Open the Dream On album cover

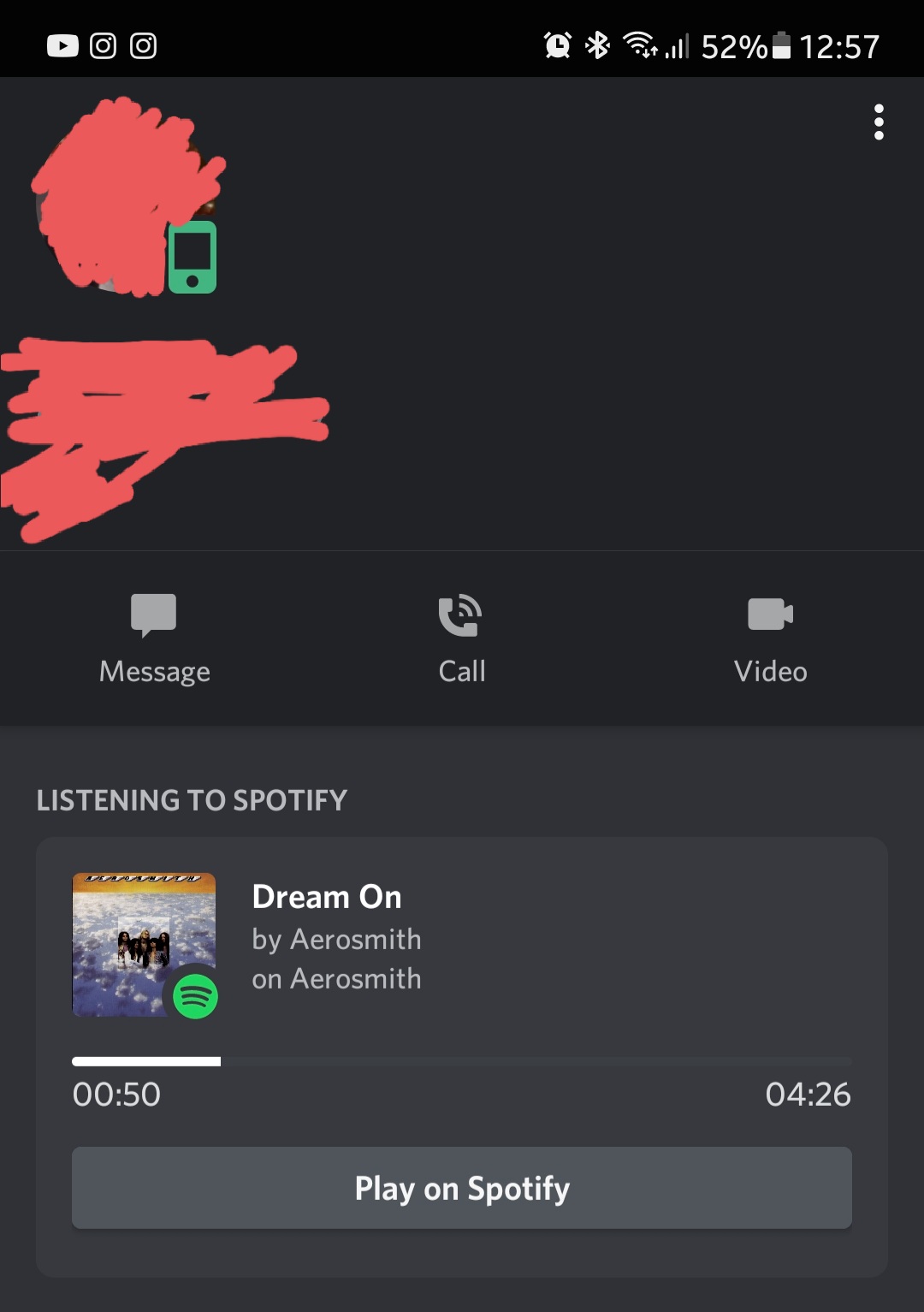click(143, 944)
